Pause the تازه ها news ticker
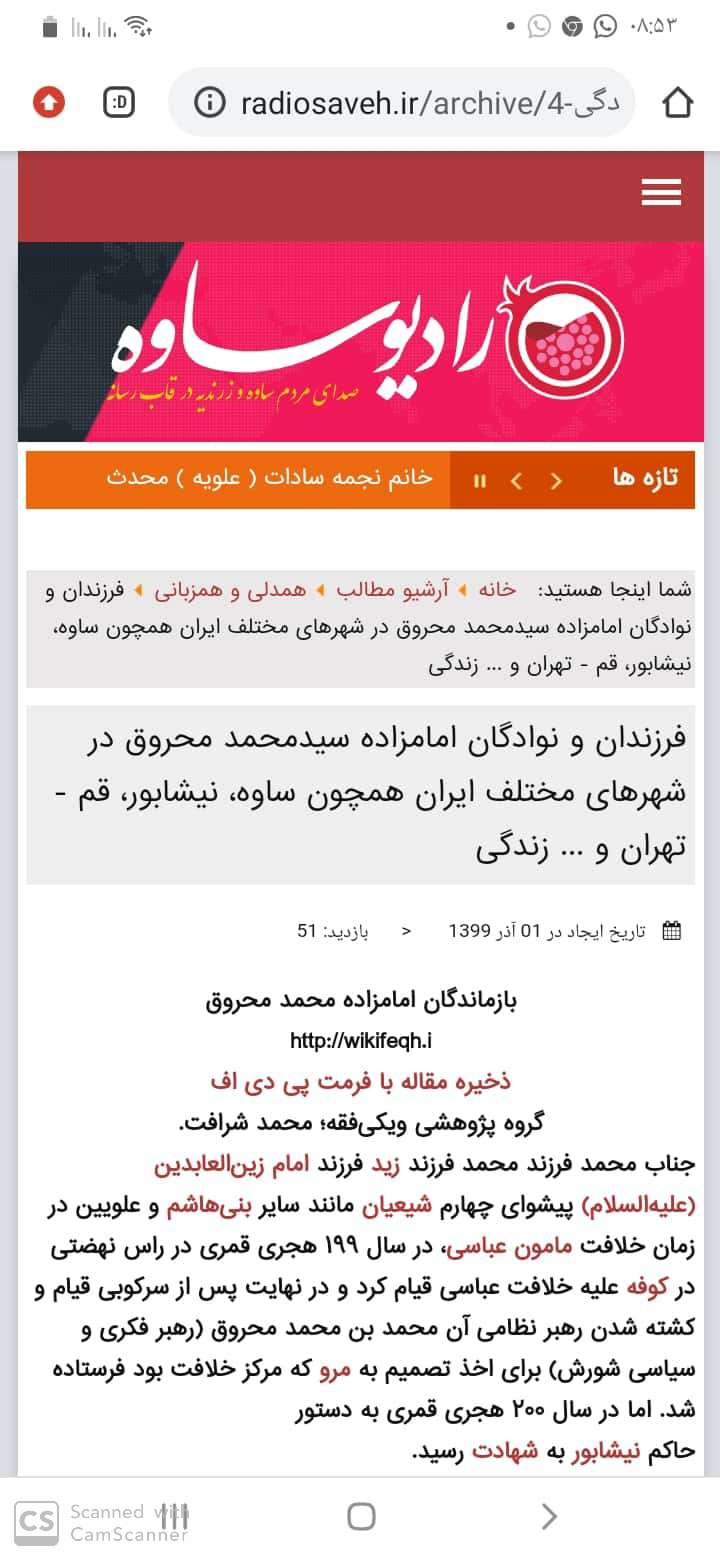This screenshot has width=720, height=1560. tap(480, 481)
